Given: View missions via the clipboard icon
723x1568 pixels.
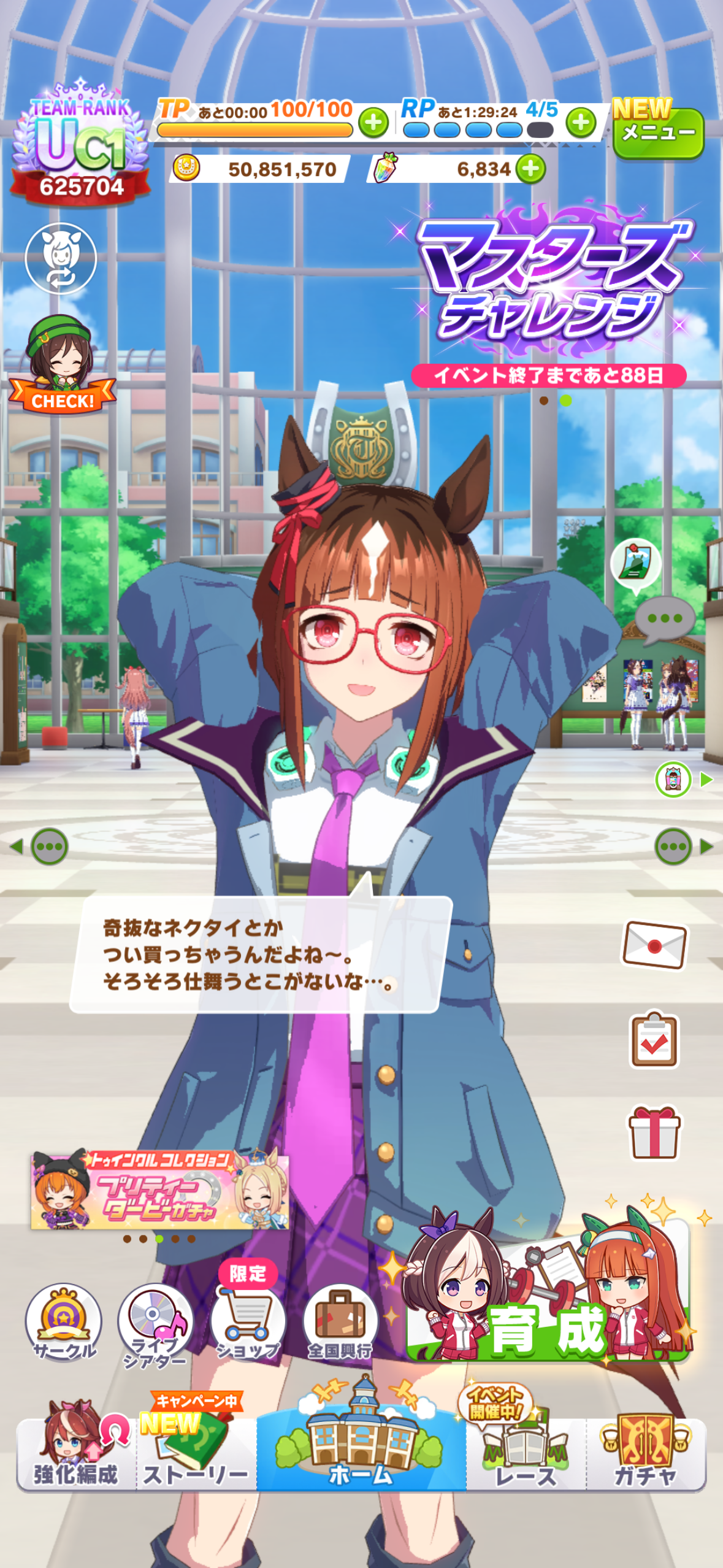Looking at the screenshot, I should coord(654,1039).
